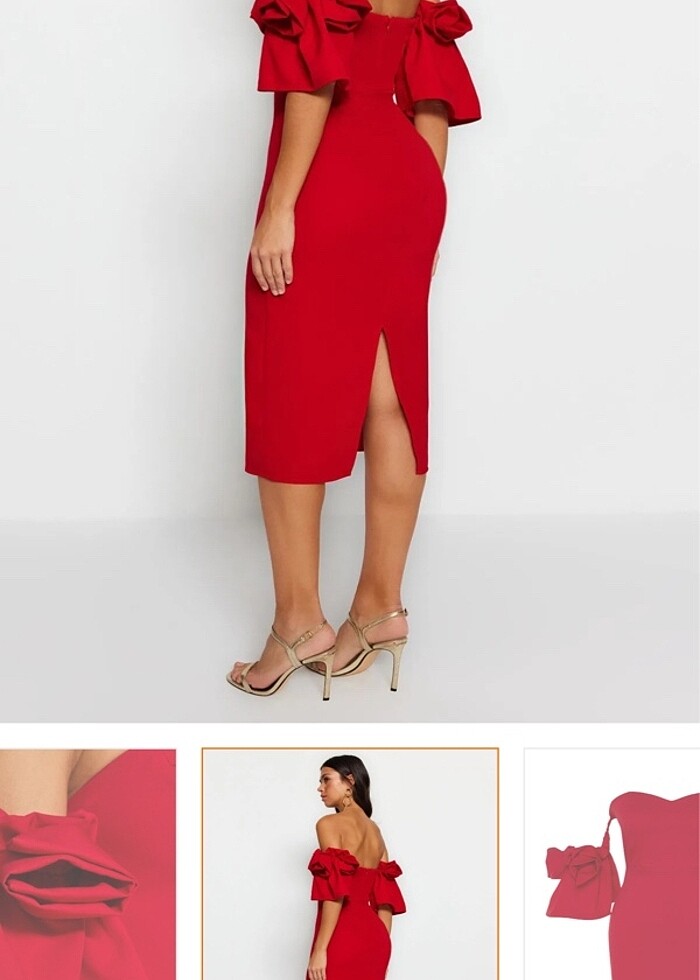View the flat dress product thumbnail
The width and height of the screenshot is (700, 980).
(612, 864)
